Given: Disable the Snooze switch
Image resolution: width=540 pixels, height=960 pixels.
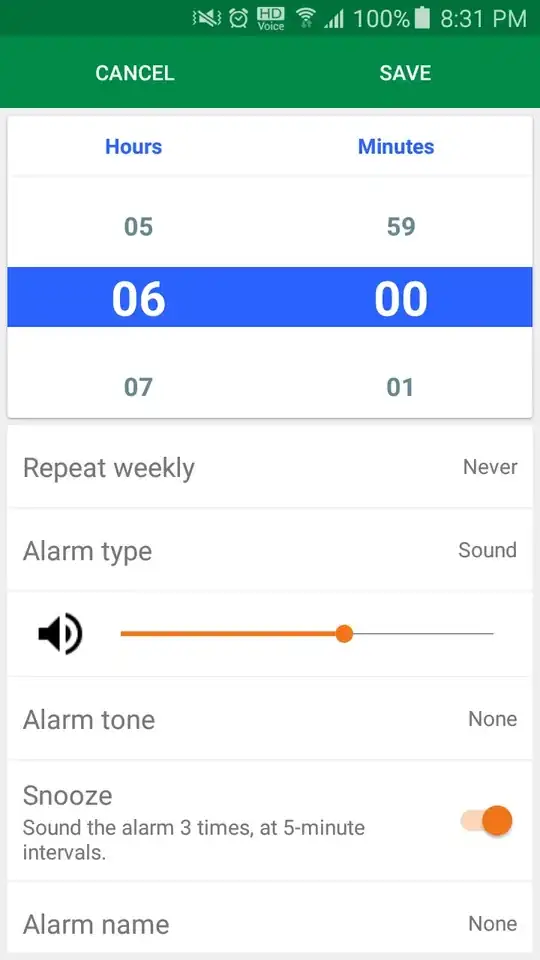Looking at the screenshot, I should (487, 820).
